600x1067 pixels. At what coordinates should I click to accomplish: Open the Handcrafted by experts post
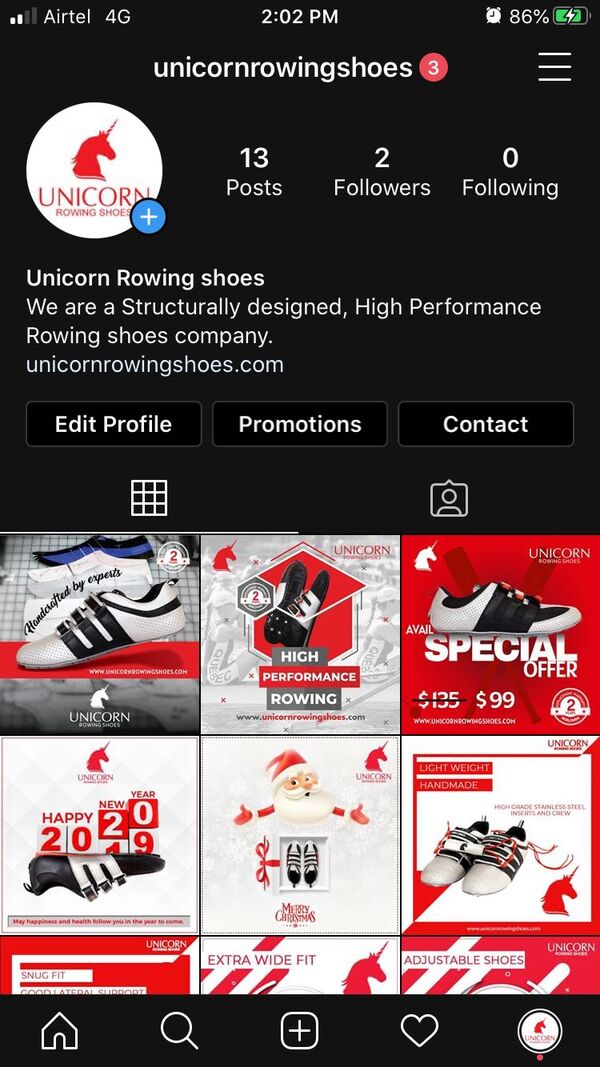click(99, 634)
